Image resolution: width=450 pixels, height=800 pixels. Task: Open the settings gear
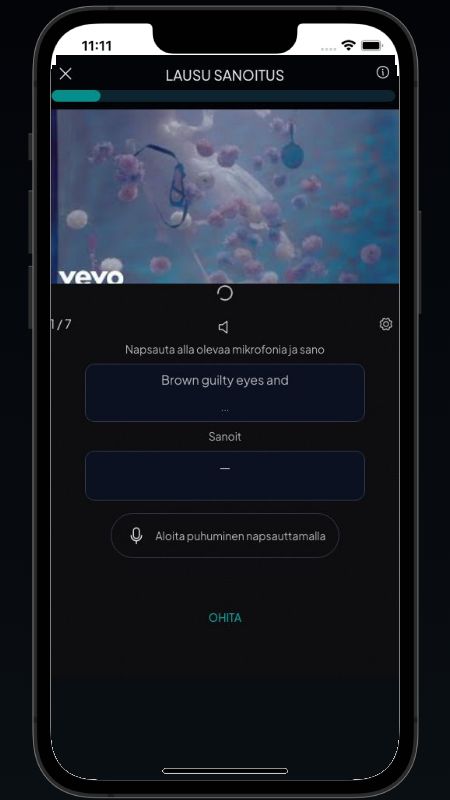386,324
